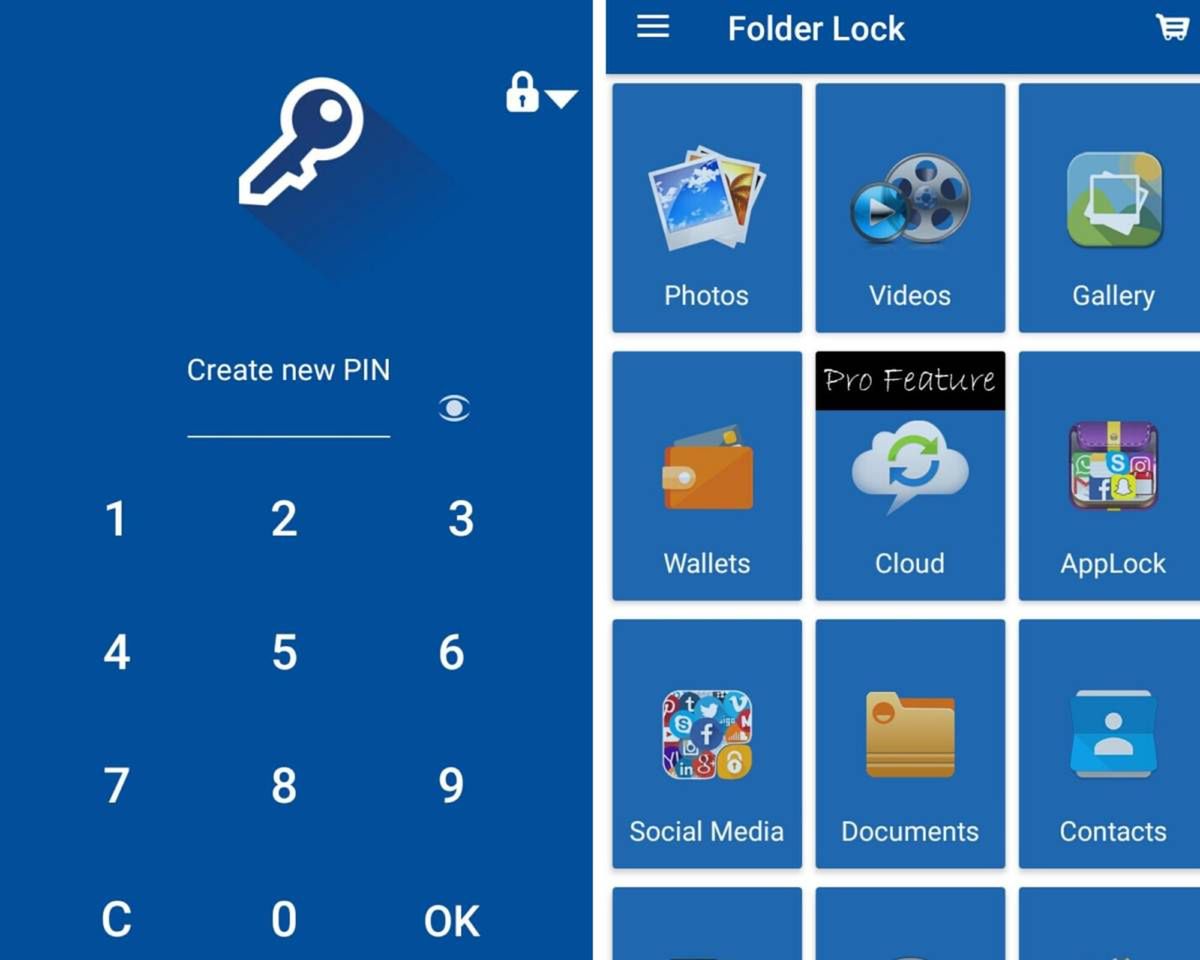Confirm the PIN with OK
Viewport: 1200px width, 960px height.
pos(452,921)
